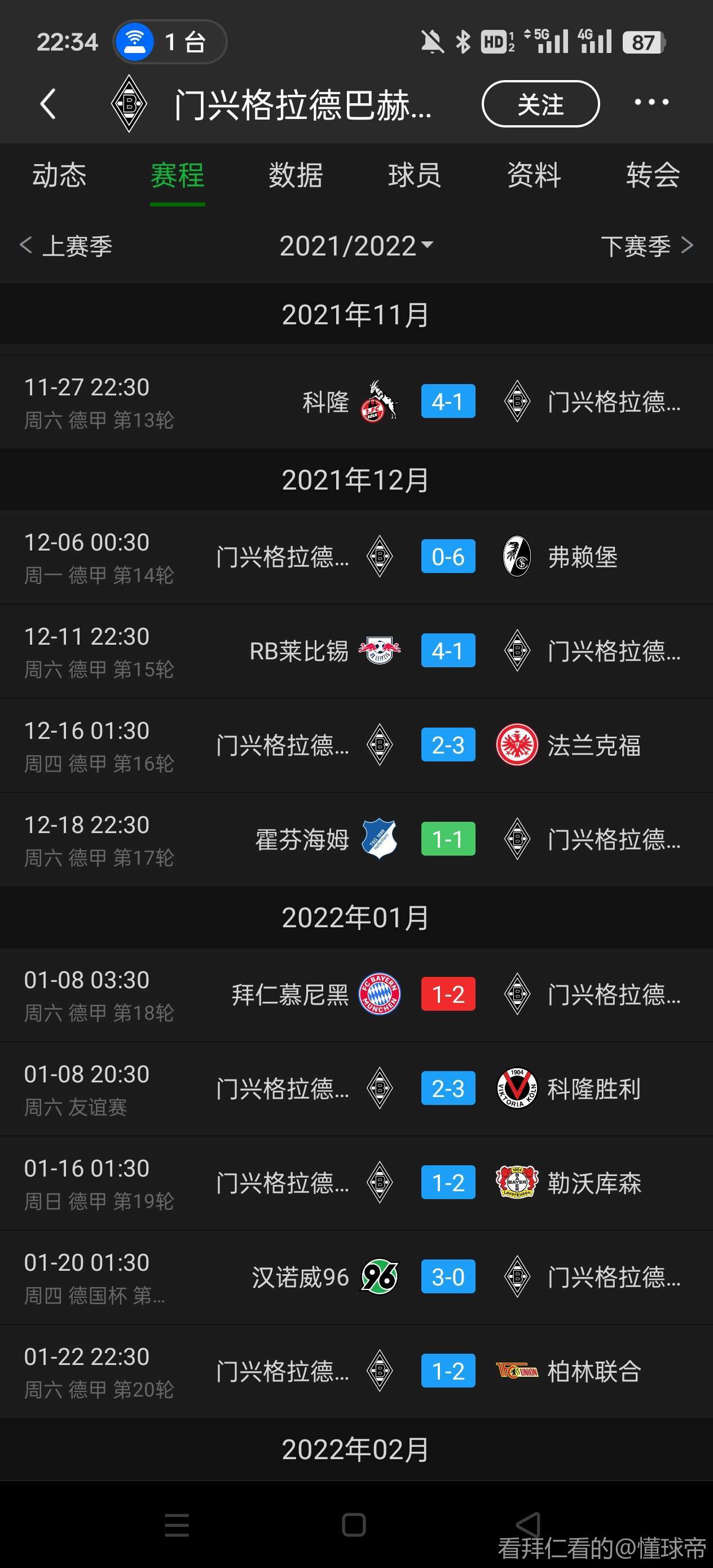
Task: Switch to the 动态 tab
Action: tap(59, 175)
